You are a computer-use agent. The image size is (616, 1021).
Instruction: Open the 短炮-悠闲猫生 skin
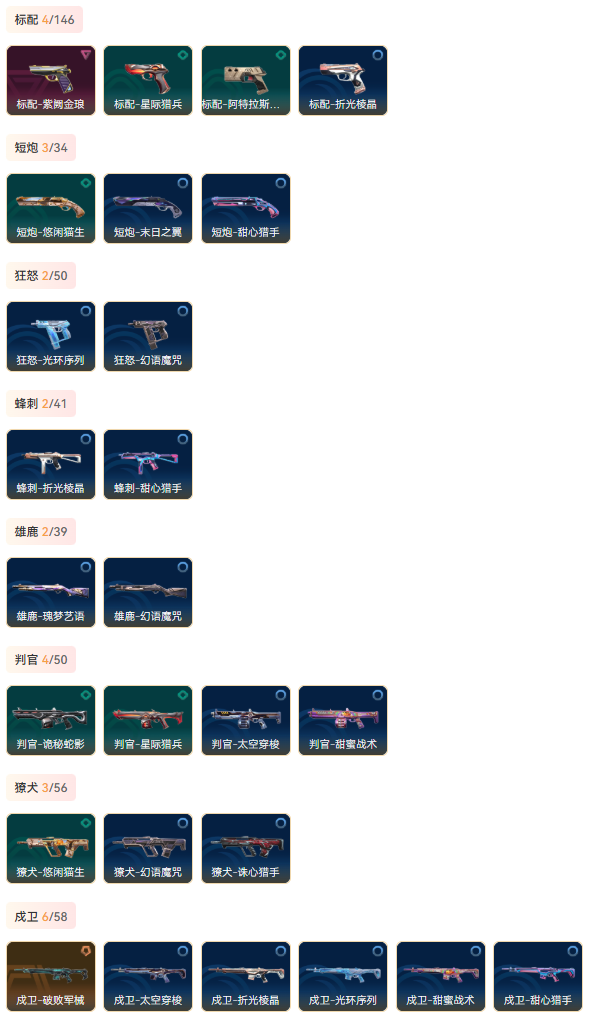(51, 208)
